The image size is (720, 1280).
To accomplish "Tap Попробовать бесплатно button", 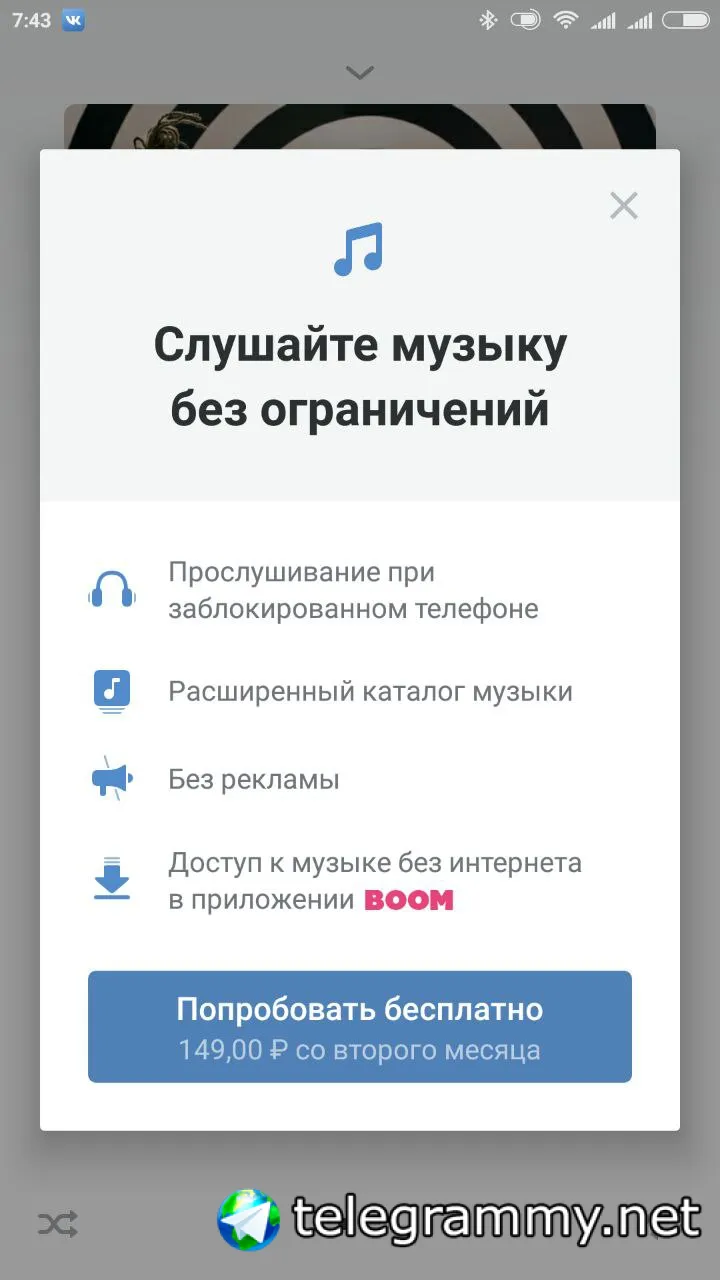I will tap(360, 1026).
